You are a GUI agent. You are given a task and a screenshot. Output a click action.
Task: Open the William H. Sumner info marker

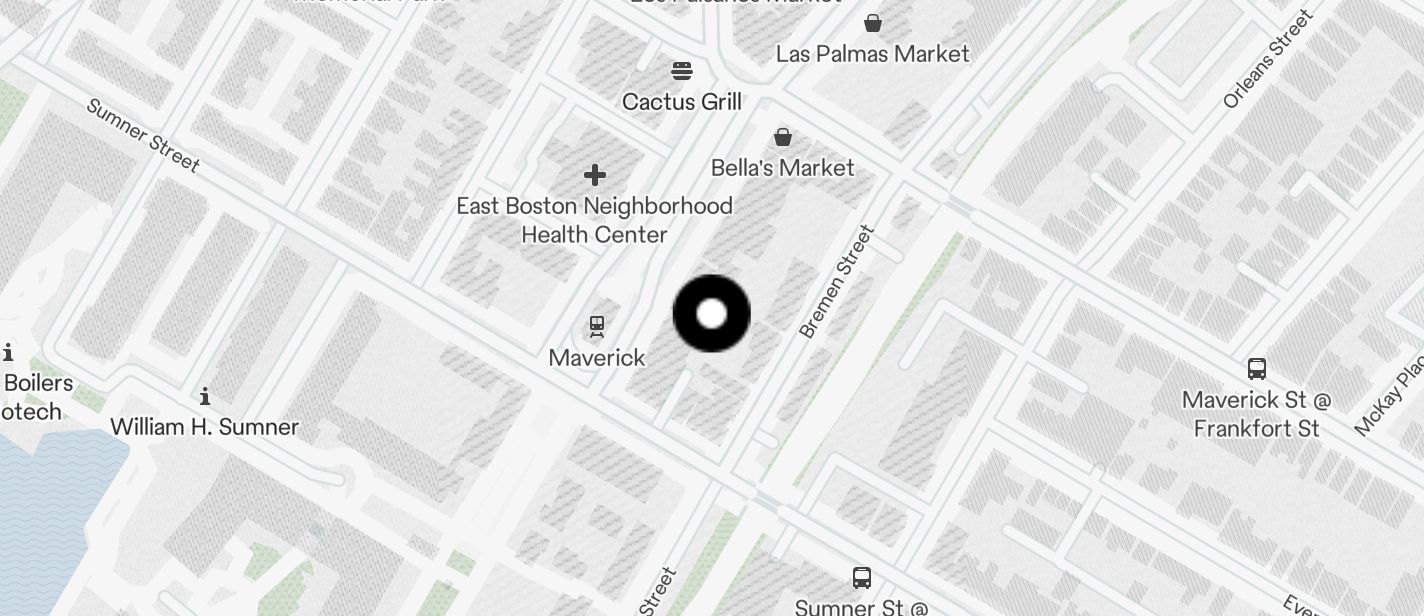(x=205, y=396)
